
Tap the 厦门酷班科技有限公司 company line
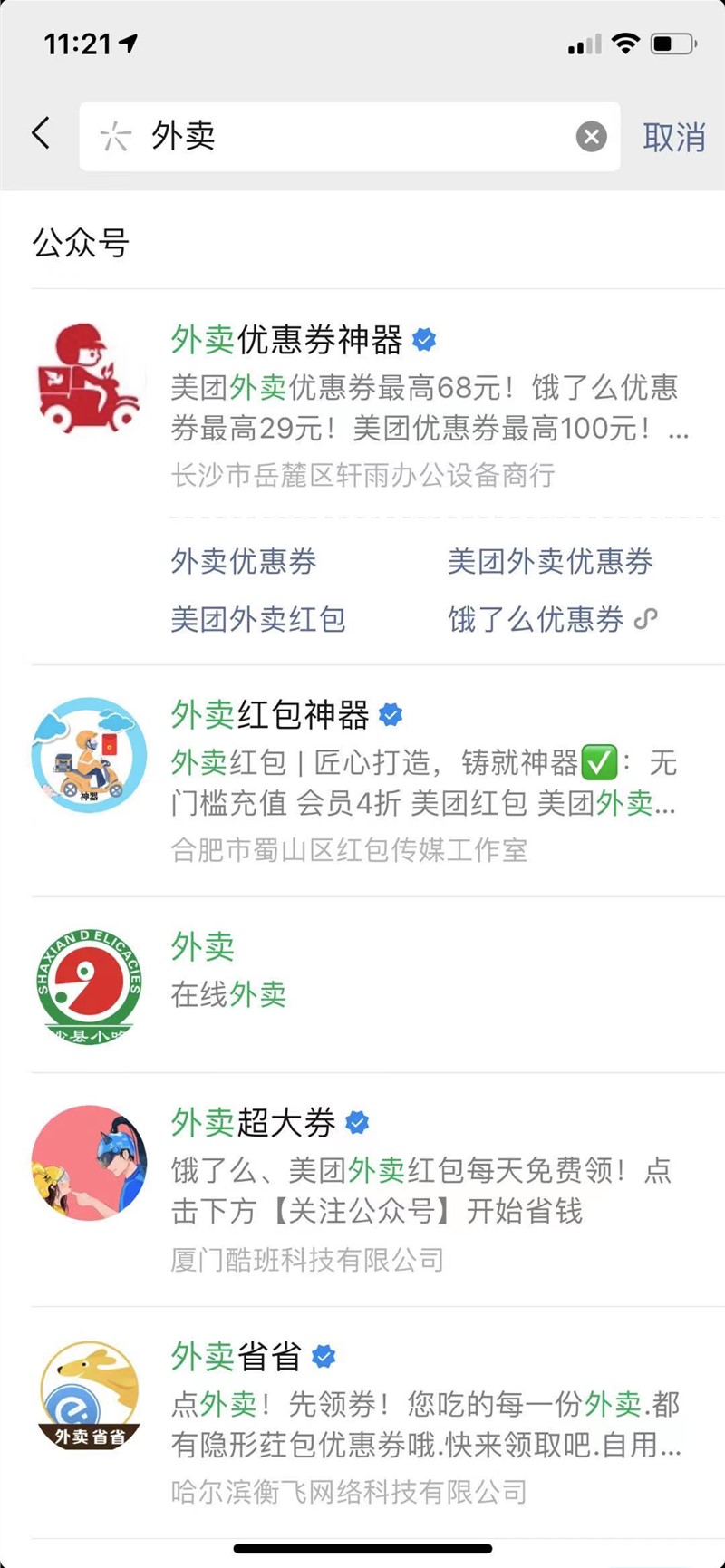pos(306,1261)
